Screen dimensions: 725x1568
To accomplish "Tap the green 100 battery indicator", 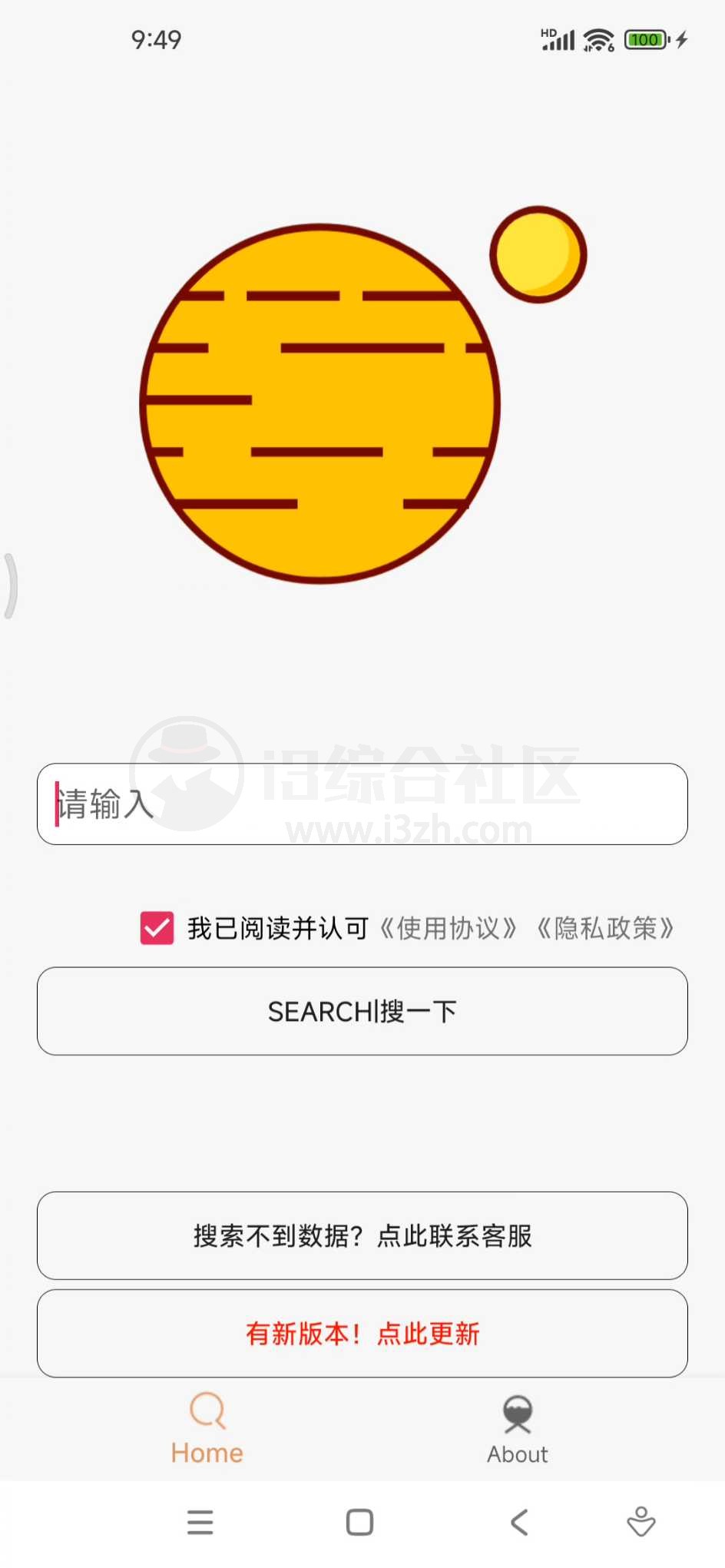I will click(x=645, y=39).
